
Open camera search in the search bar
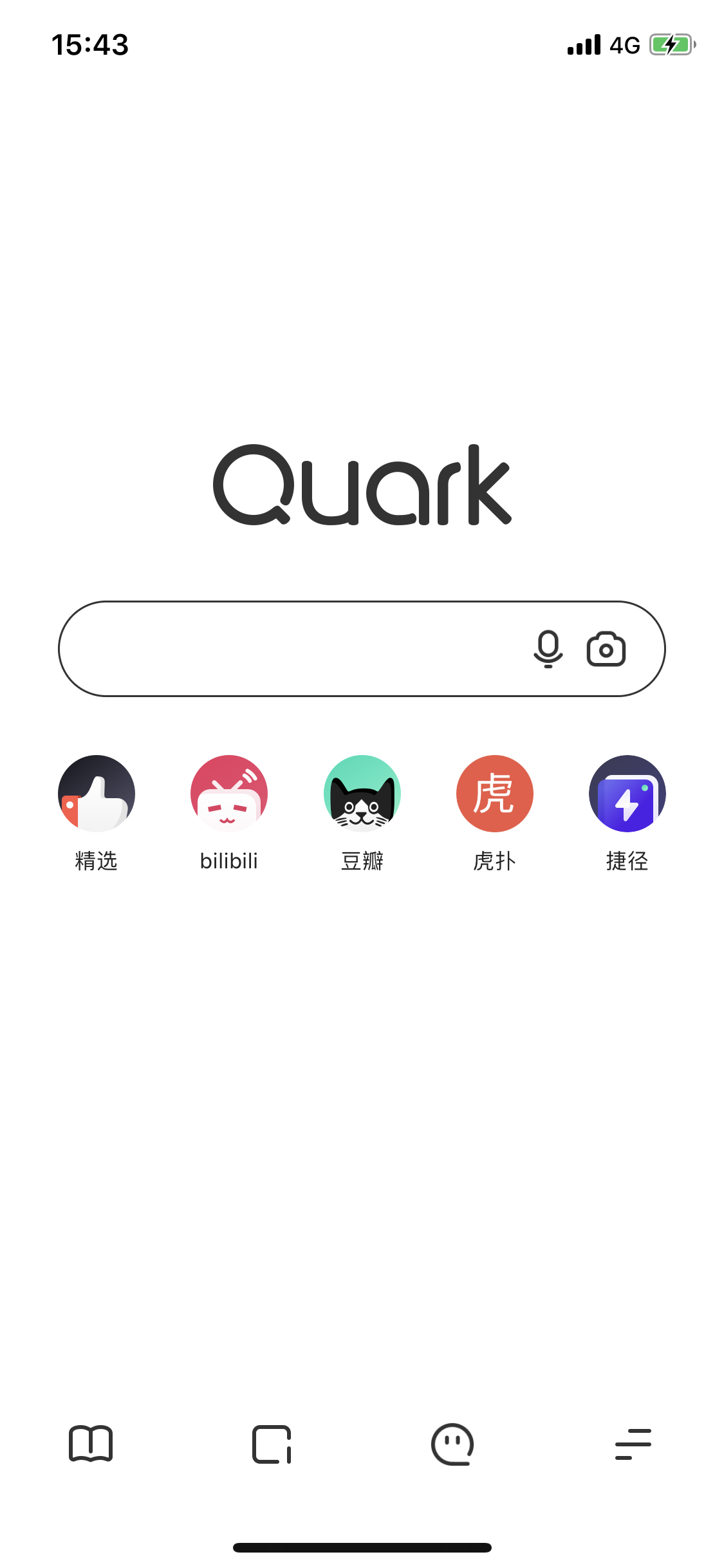[x=606, y=649]
